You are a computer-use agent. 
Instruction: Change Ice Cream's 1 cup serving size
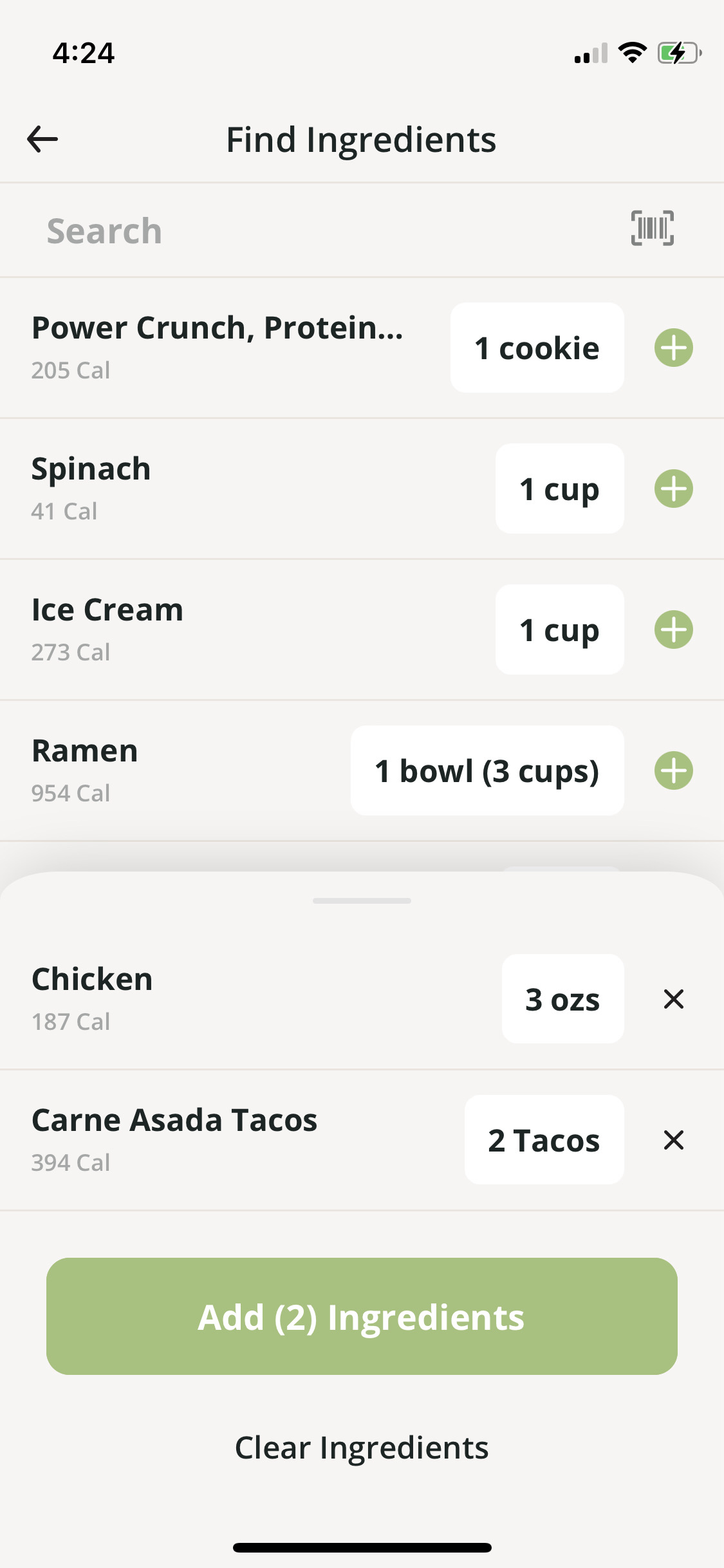pyautogui.click(x=559, y=630)
